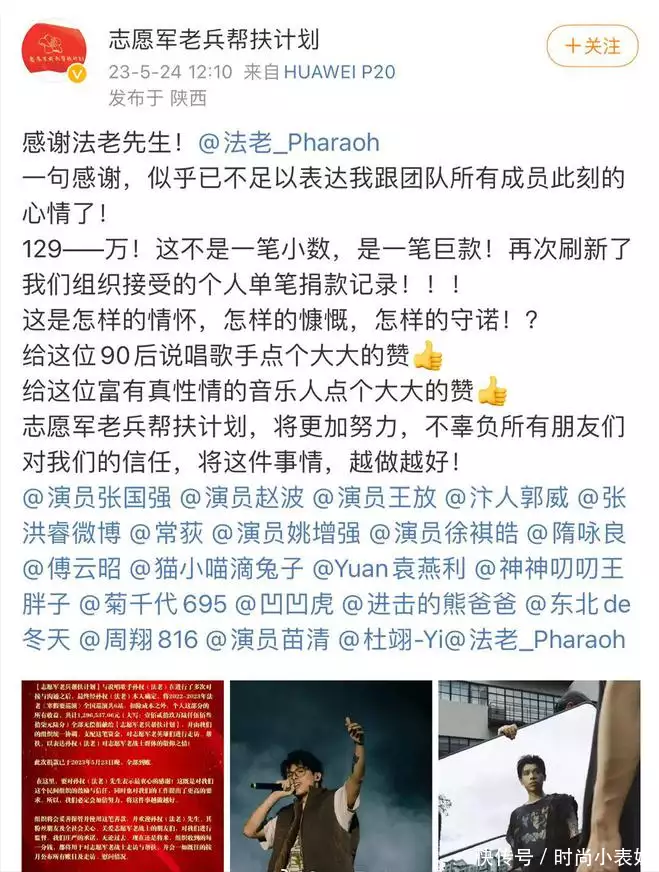Follow 志愿军老兵帮扶计划 with the +关注 button

coord(592,46)
